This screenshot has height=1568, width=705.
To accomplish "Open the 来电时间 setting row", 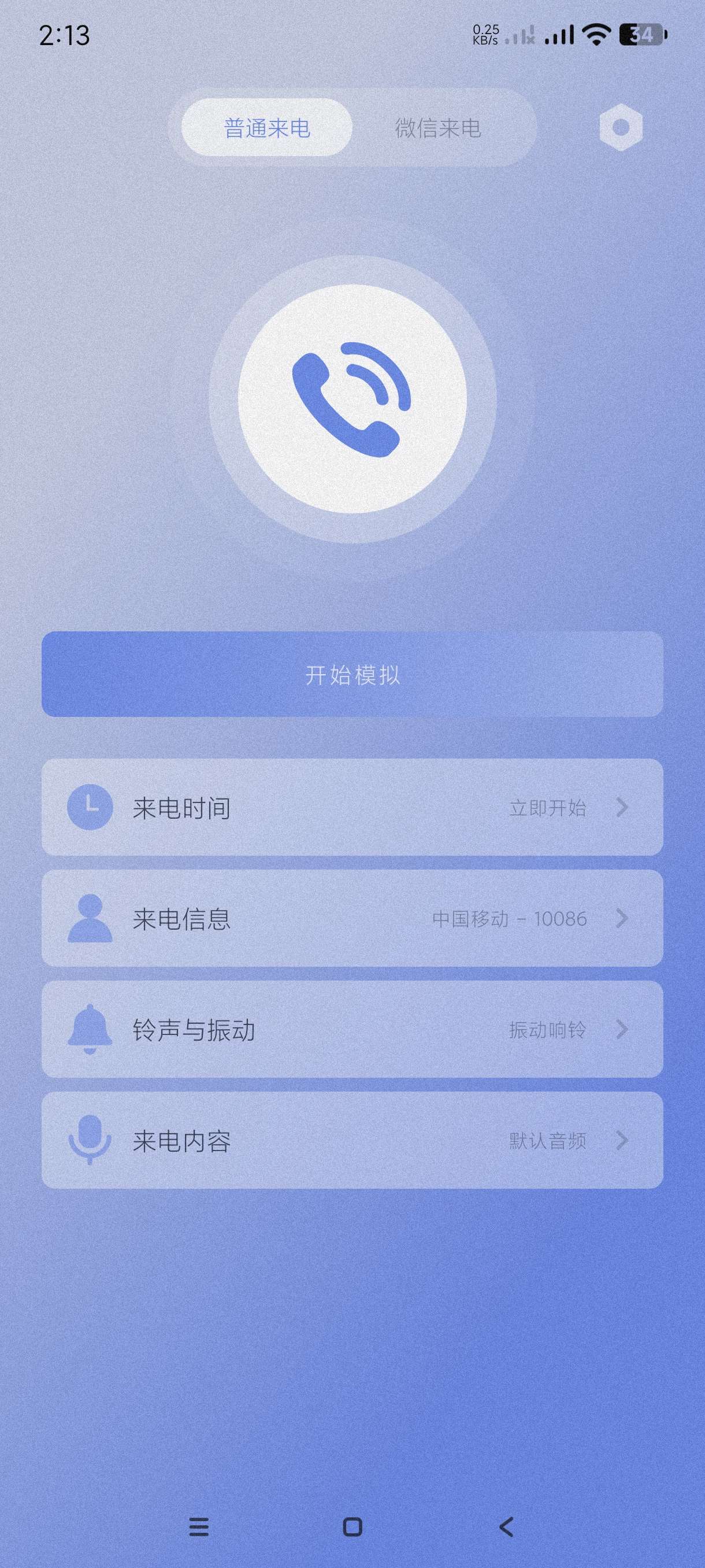I will (x=352, y=807).
